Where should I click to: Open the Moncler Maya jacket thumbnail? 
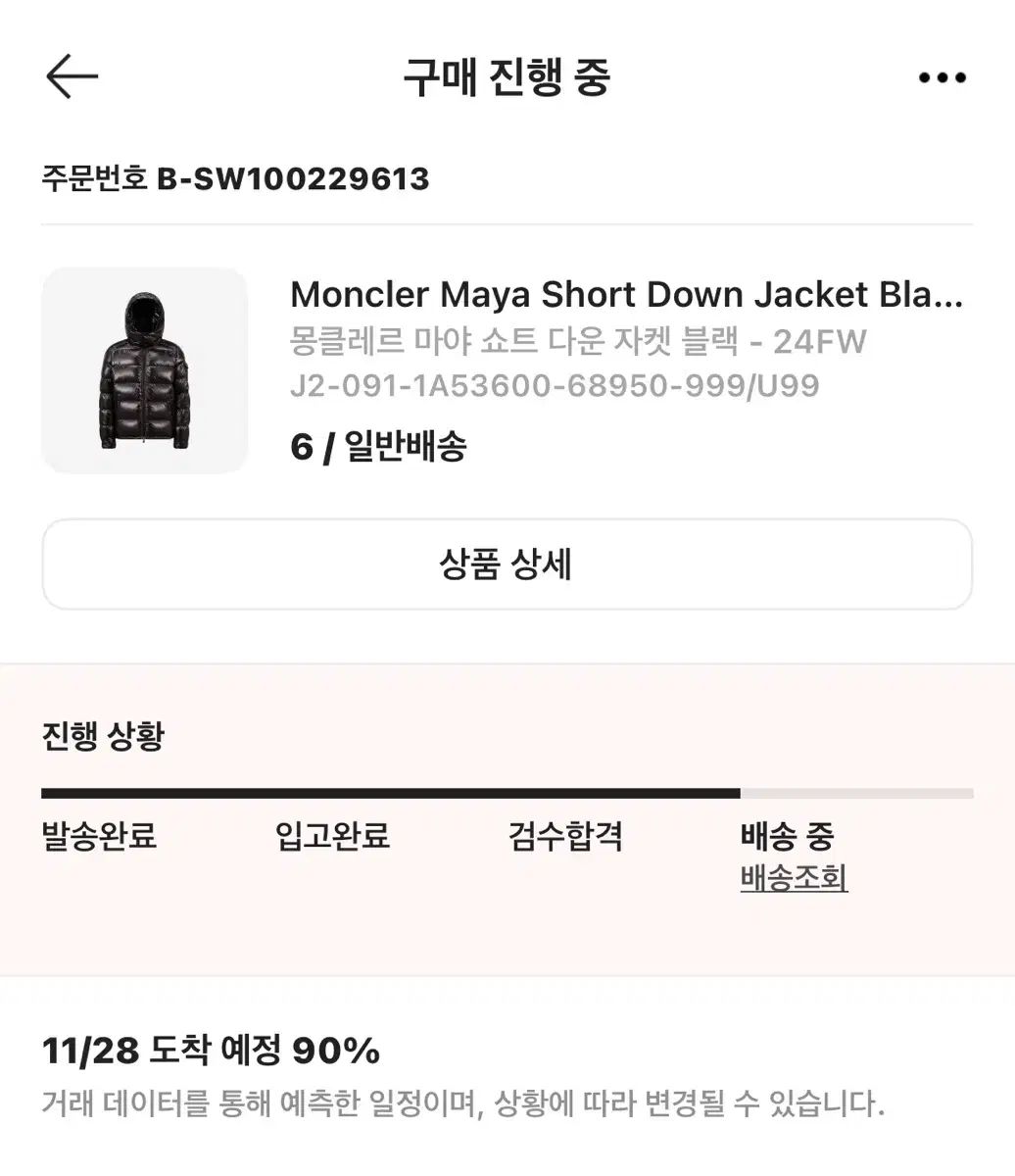tap(145, 370)
